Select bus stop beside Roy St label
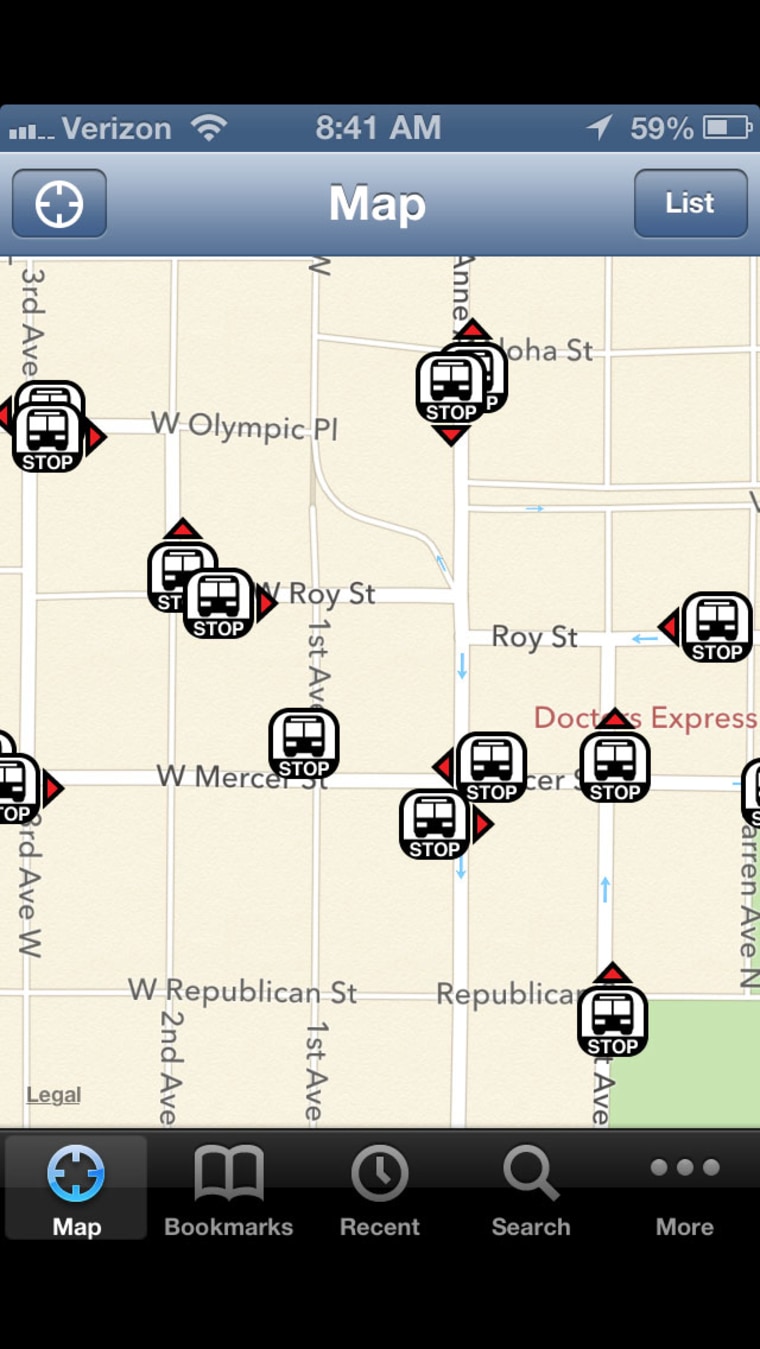This screenshot has height=1349, width=760. coord(717,627)
